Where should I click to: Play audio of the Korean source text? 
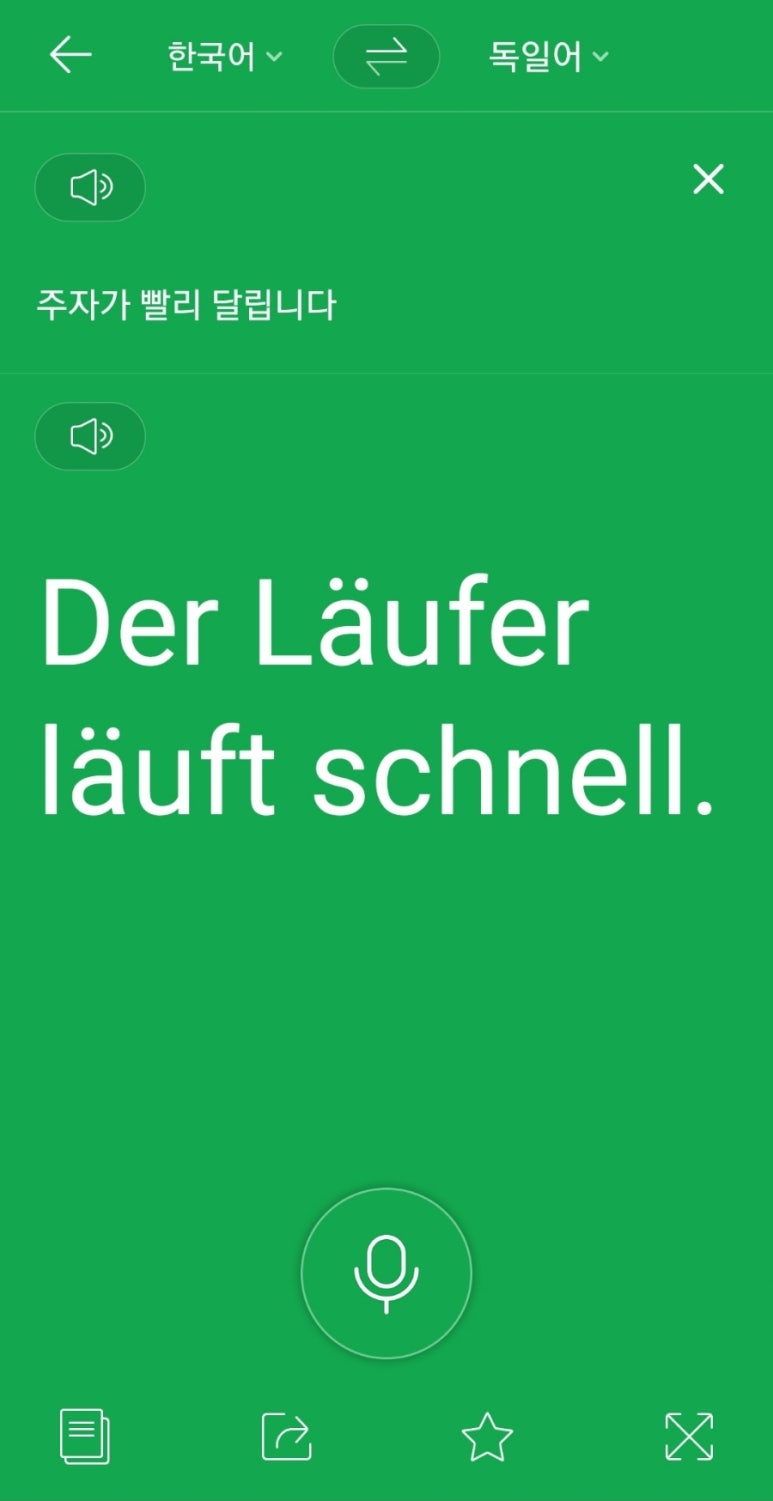(x=90, y=187)
